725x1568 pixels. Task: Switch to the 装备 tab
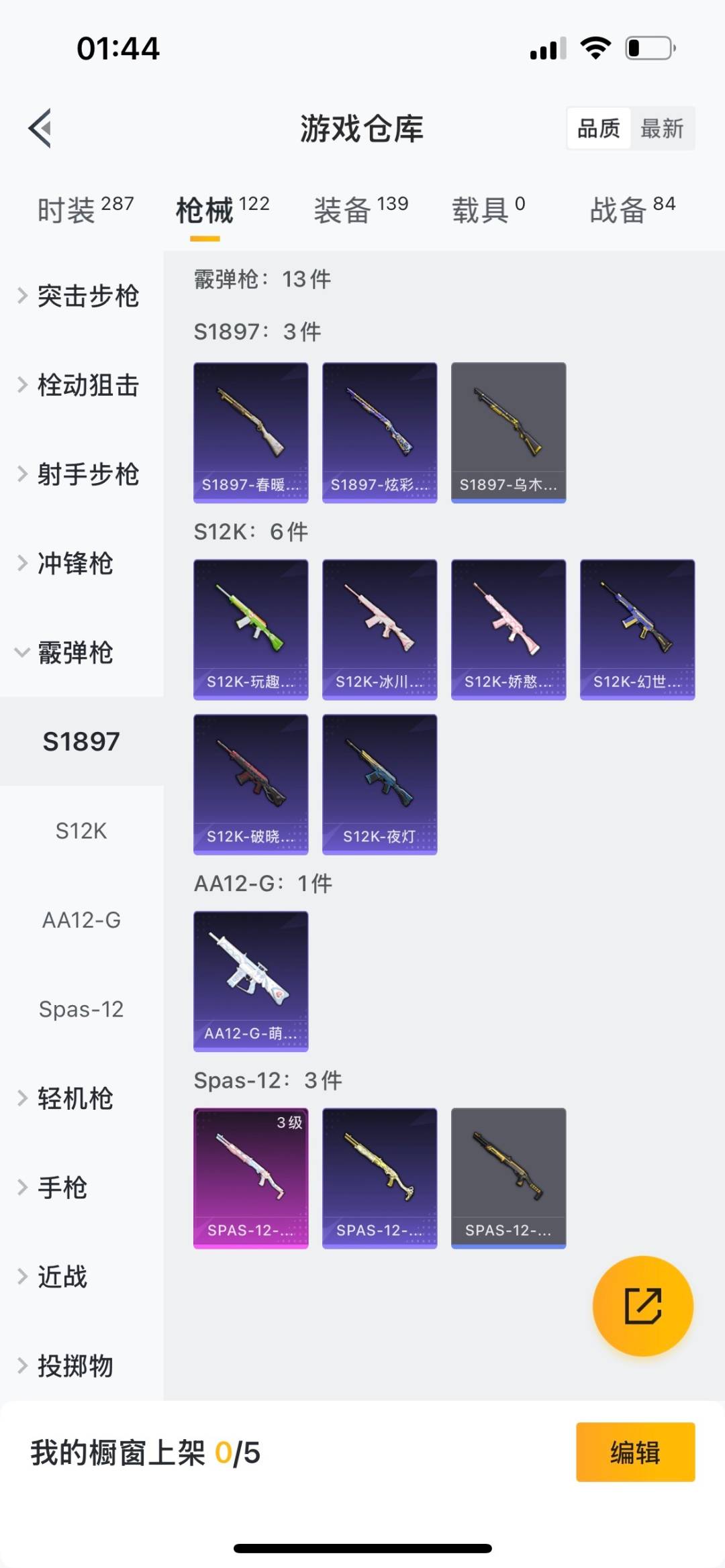tap(344, 208)
